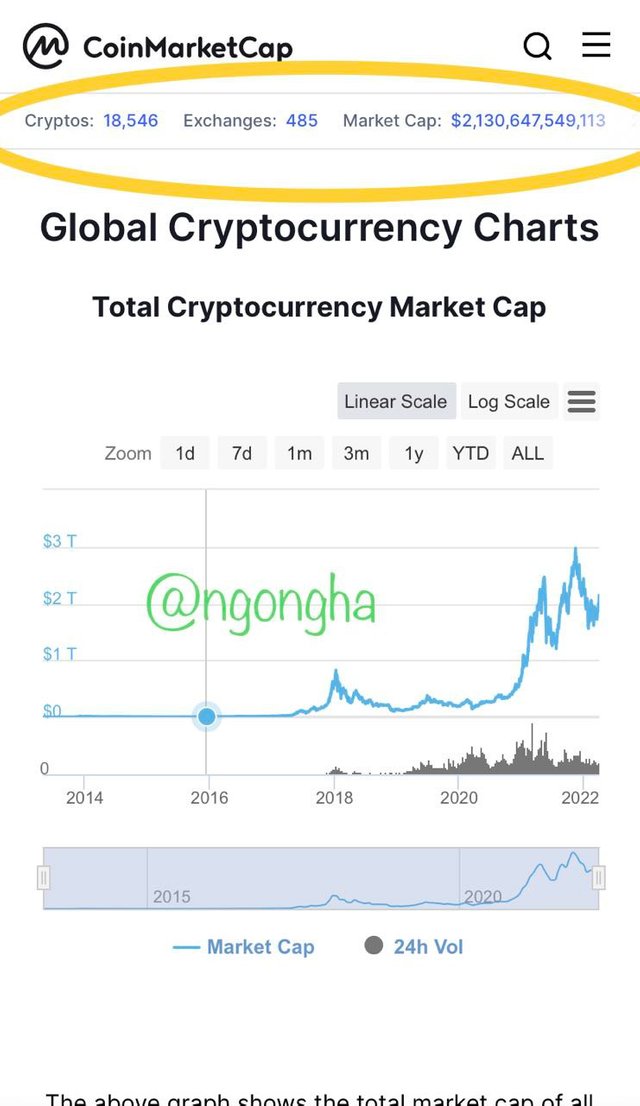
Task: Open the chart context menu icon
Action: click(x=581, y=401)
